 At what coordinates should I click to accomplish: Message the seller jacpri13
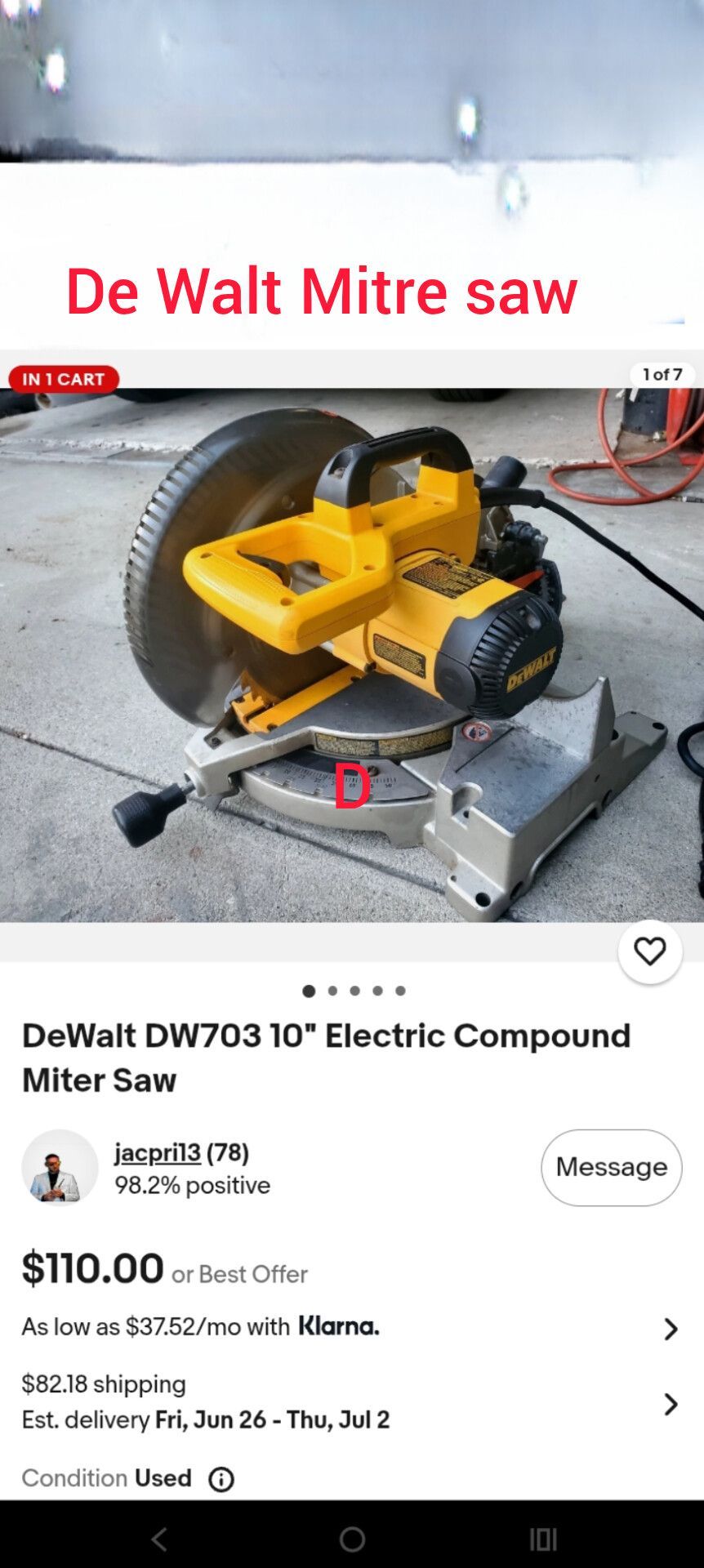click(x=611, y=1167)
